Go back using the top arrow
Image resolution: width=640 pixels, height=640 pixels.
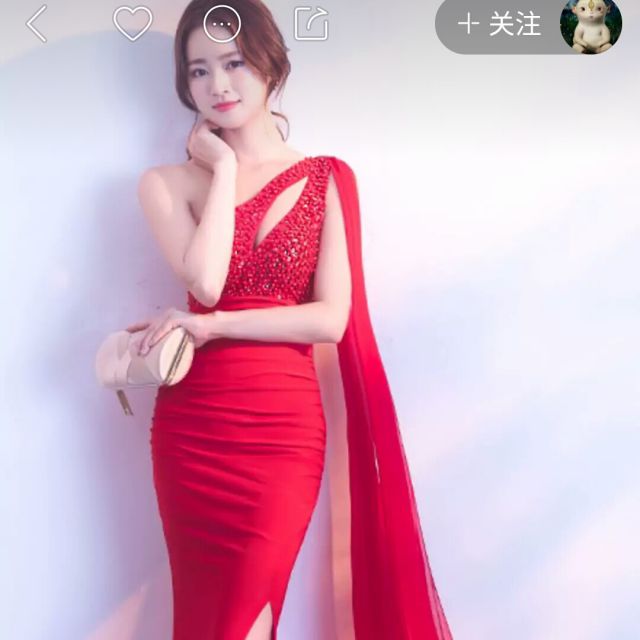coord(37,23)
